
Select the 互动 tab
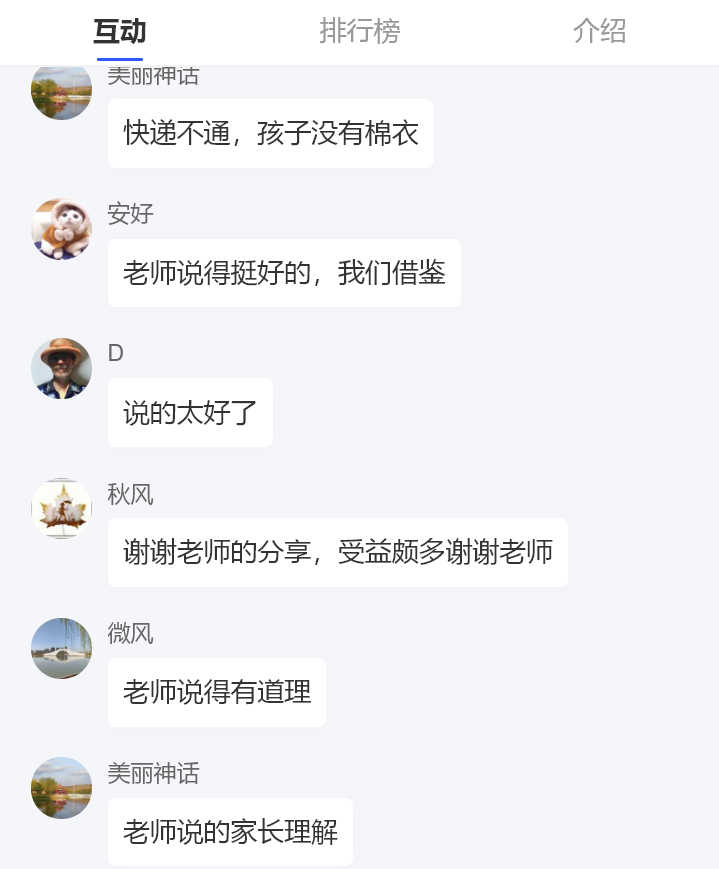[x=120, y=32]
